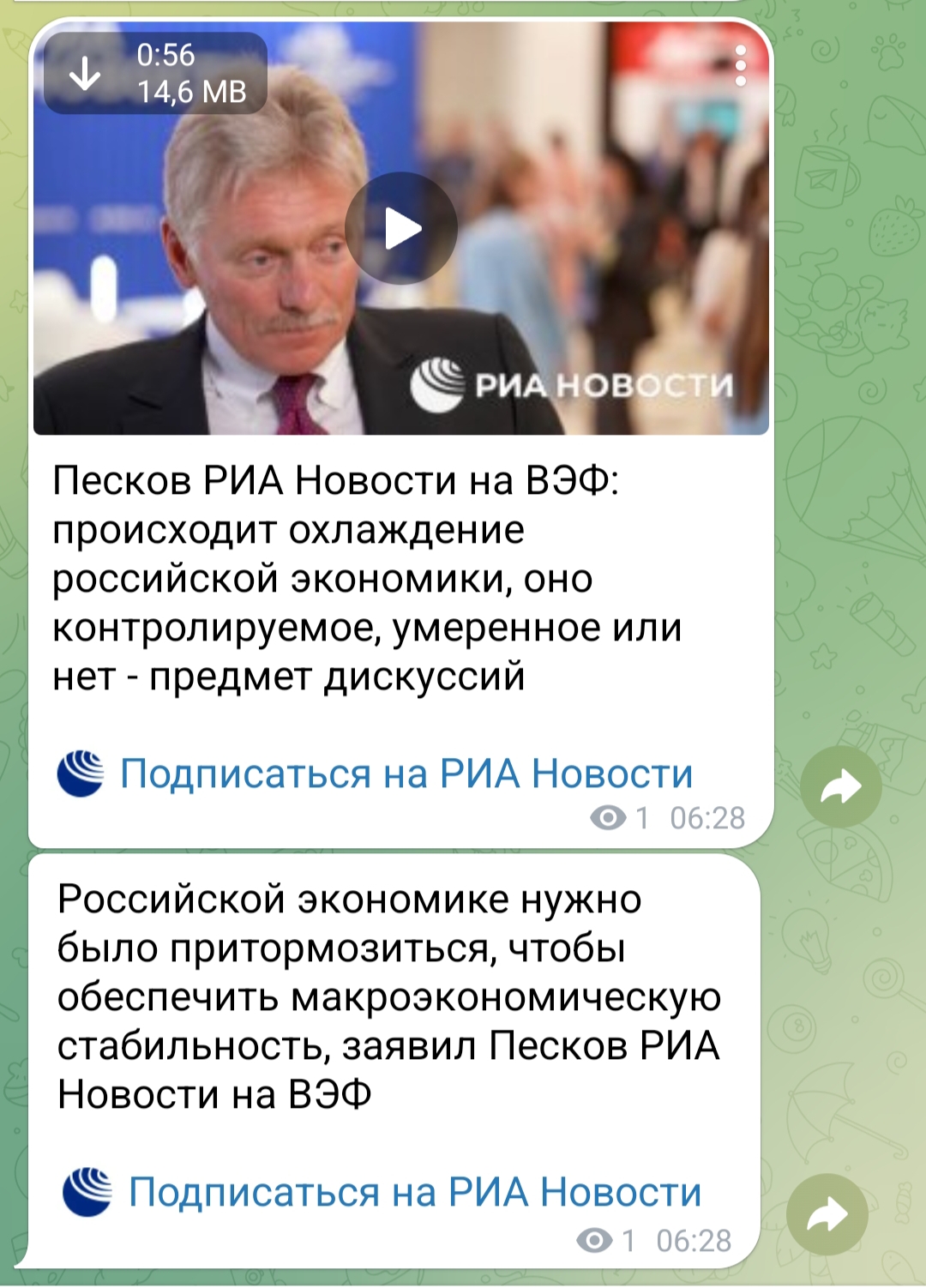Forward the macroeconomic stability post
The width and height of the screenshot is (926, 1288).
pos(827,1214)
